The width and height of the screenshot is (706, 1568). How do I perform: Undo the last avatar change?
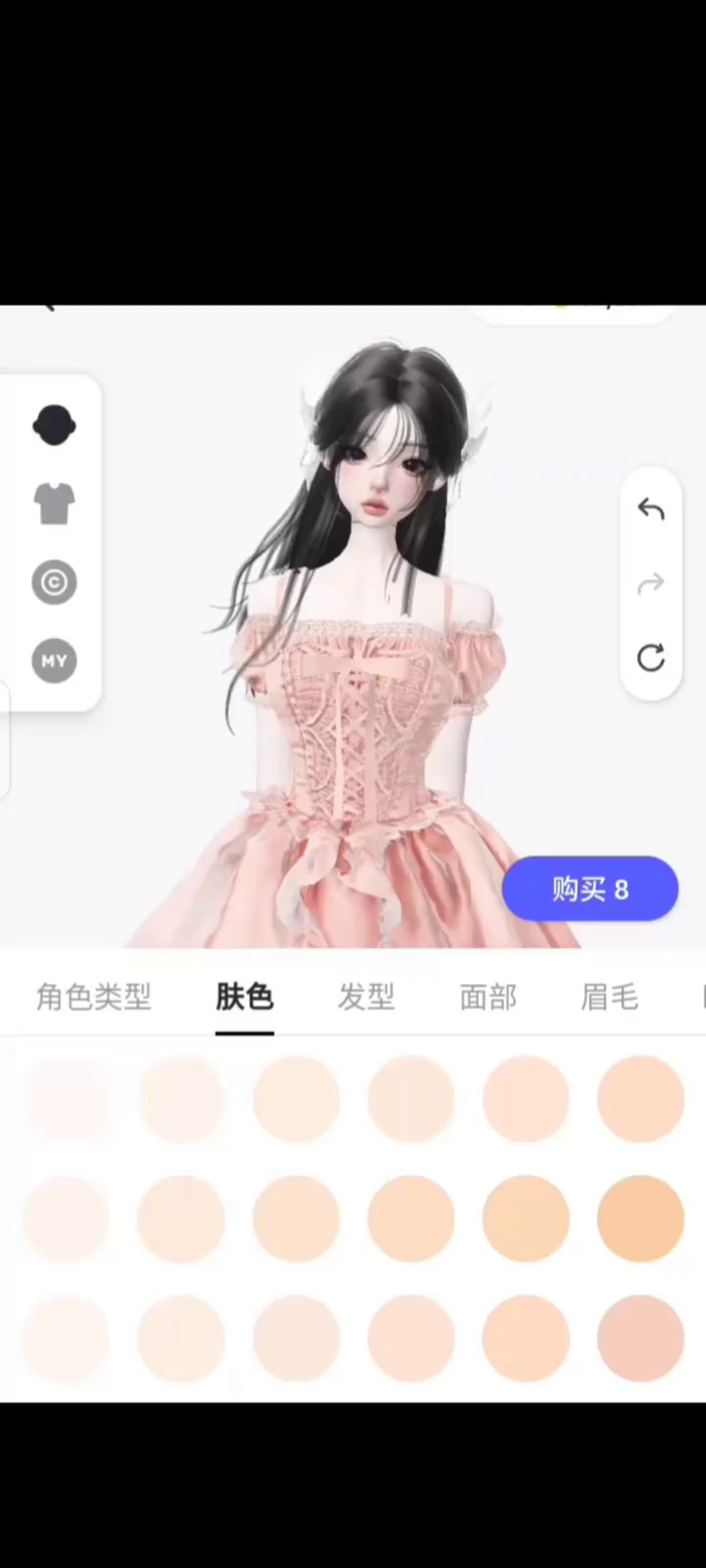(651, 509)
